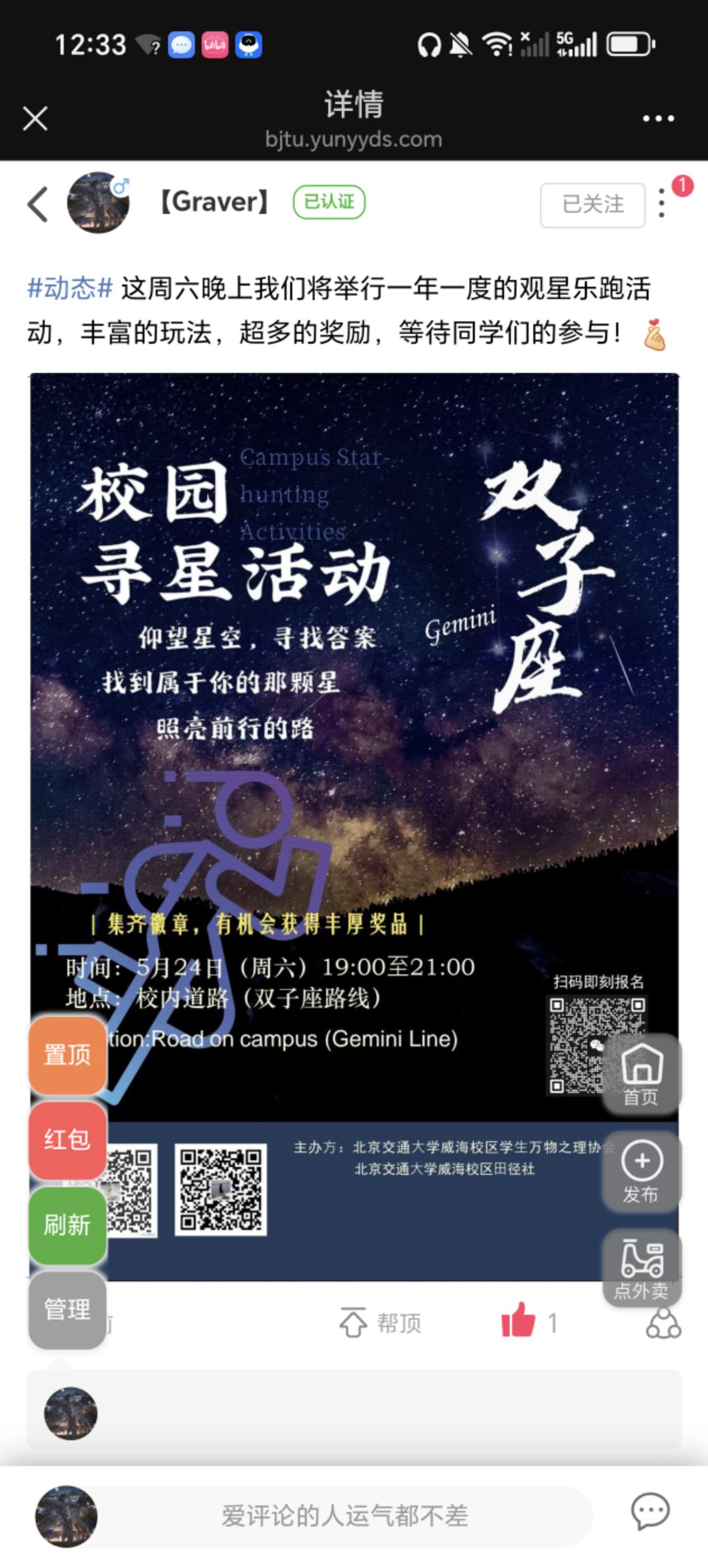Open Graver's profile avatar
Image resolution: width=708 pixels, height=1568 pixels.
[x=98, y=203]
